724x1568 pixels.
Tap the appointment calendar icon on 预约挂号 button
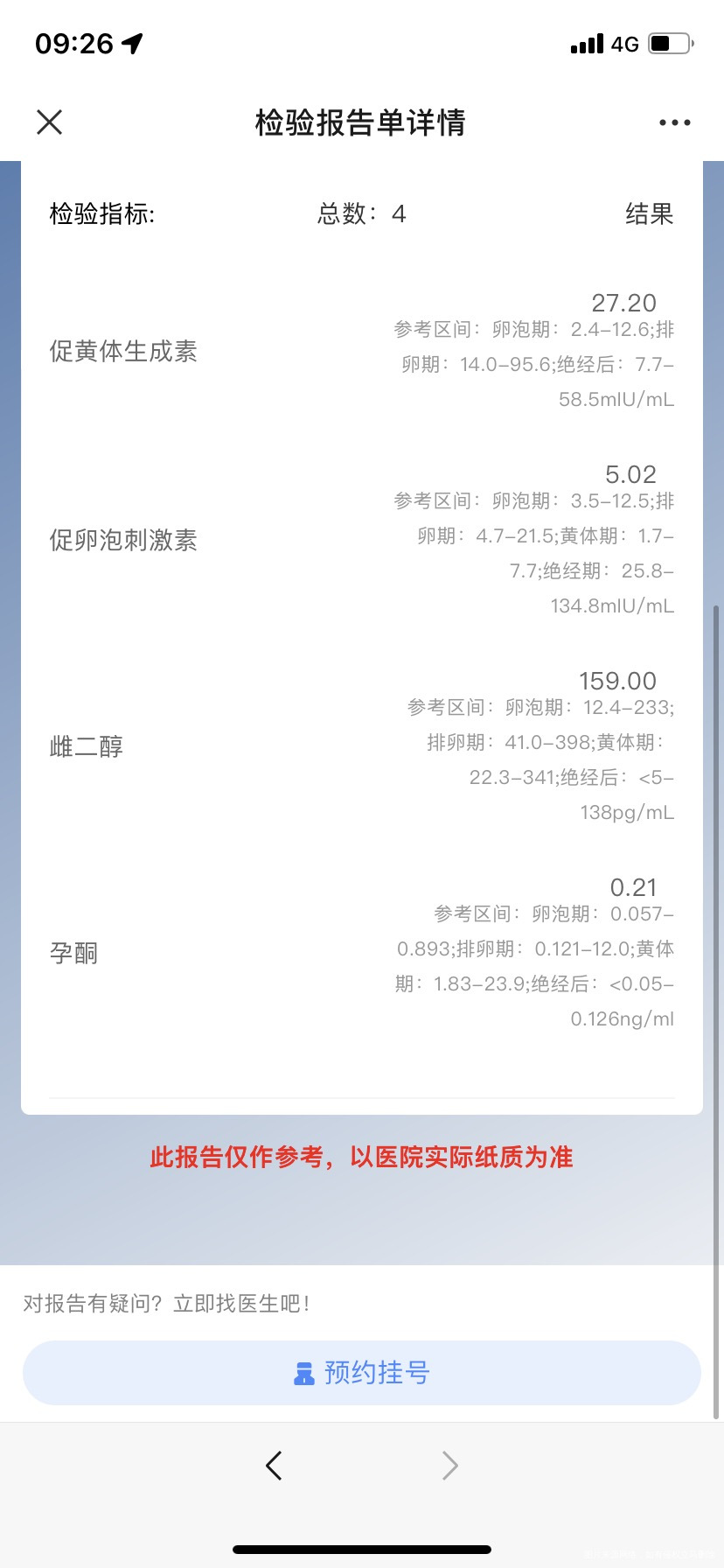[303, 1373]
